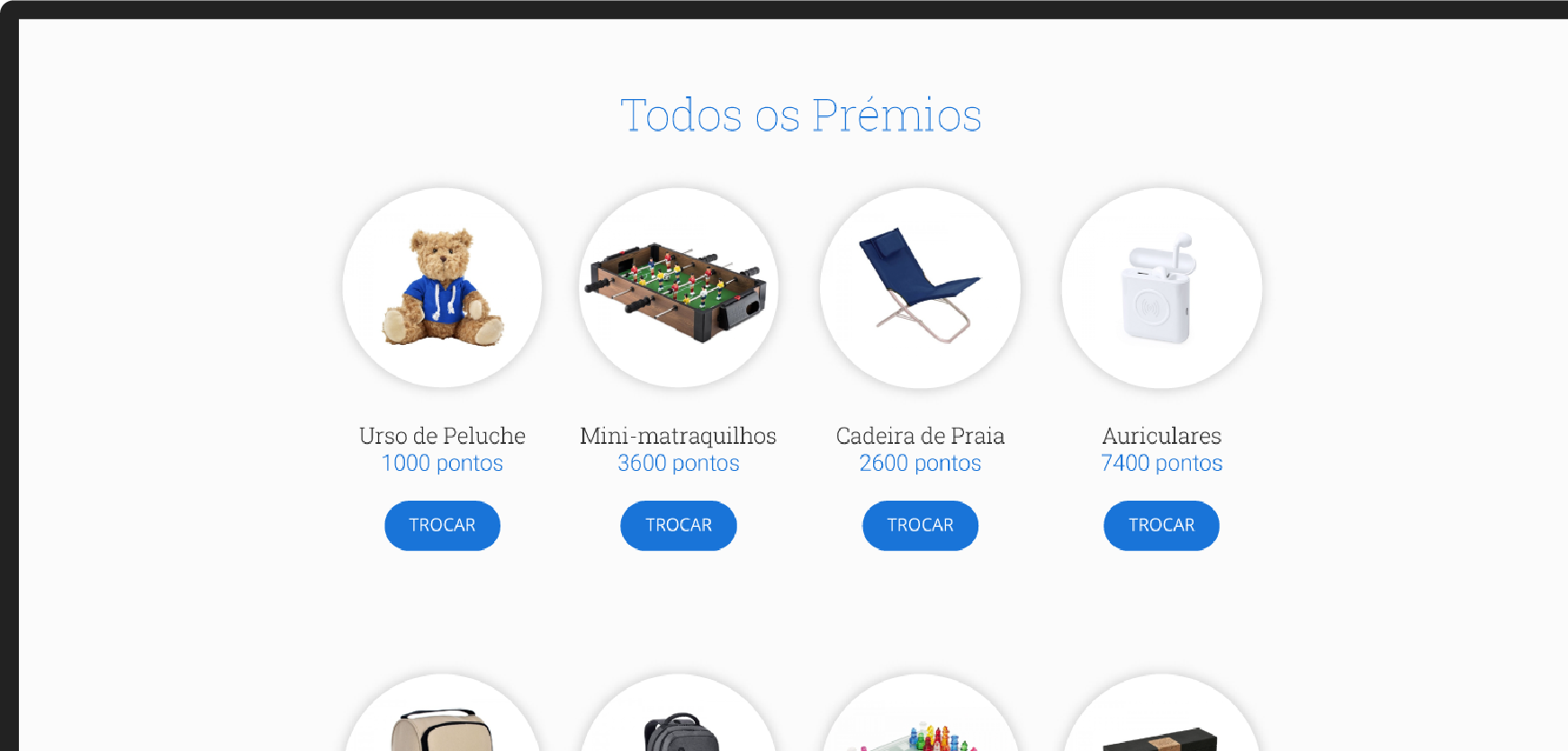Redeem the Mini-matraquilhos prize with TROCAR
The image size is (1568, 751).
[678, 525]
